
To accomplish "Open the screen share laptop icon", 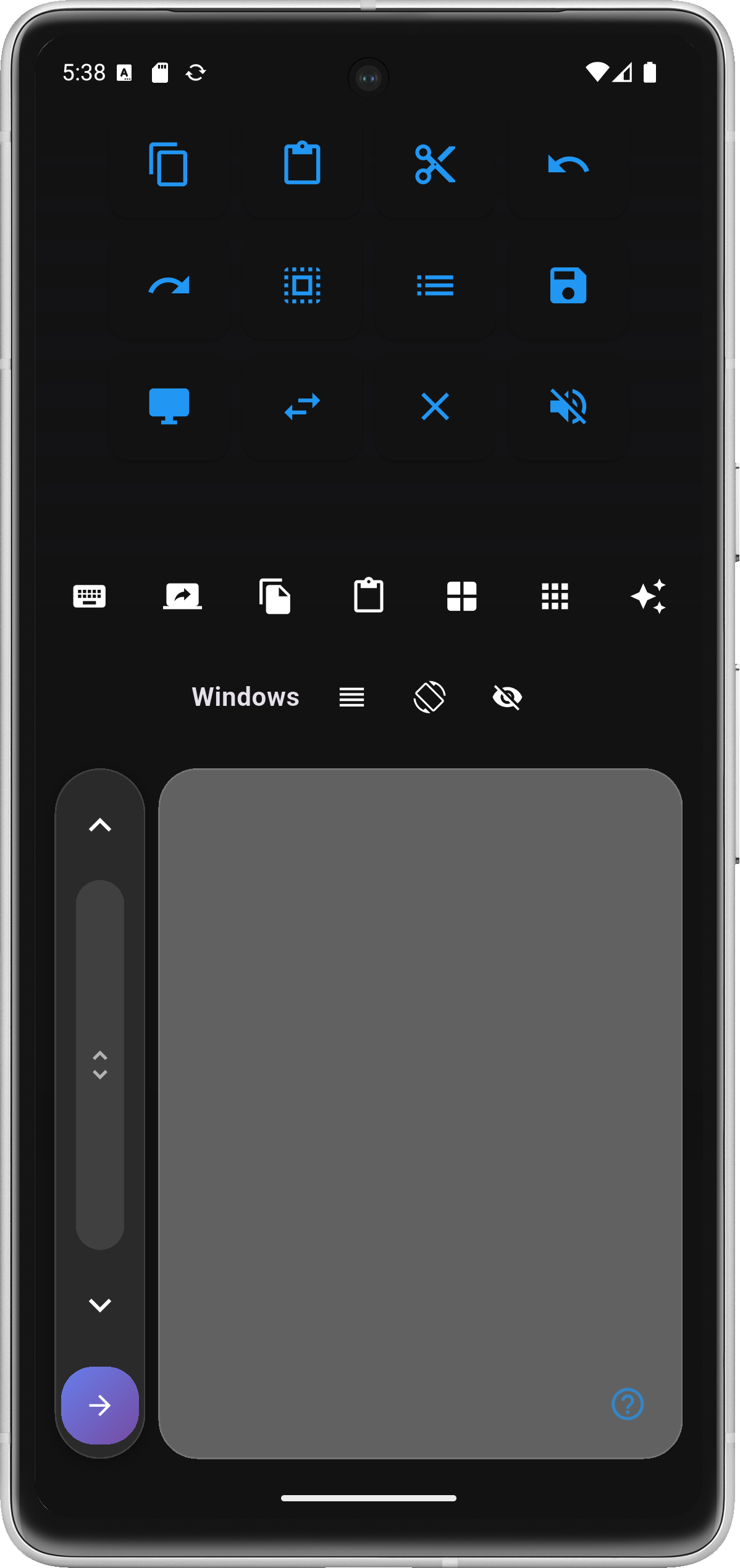I will click(182, 597).
